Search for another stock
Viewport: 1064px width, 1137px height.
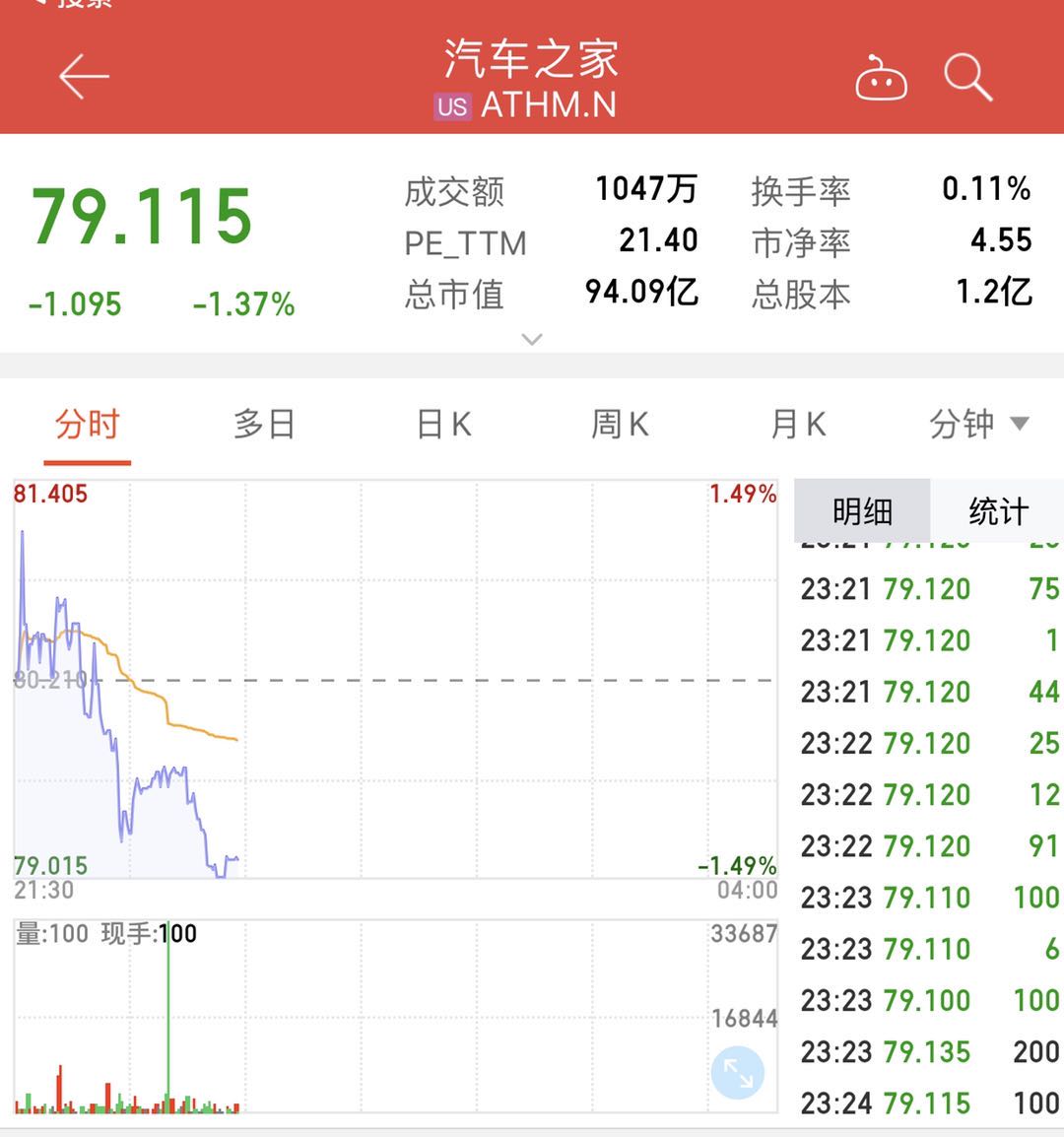coord(967,77)
